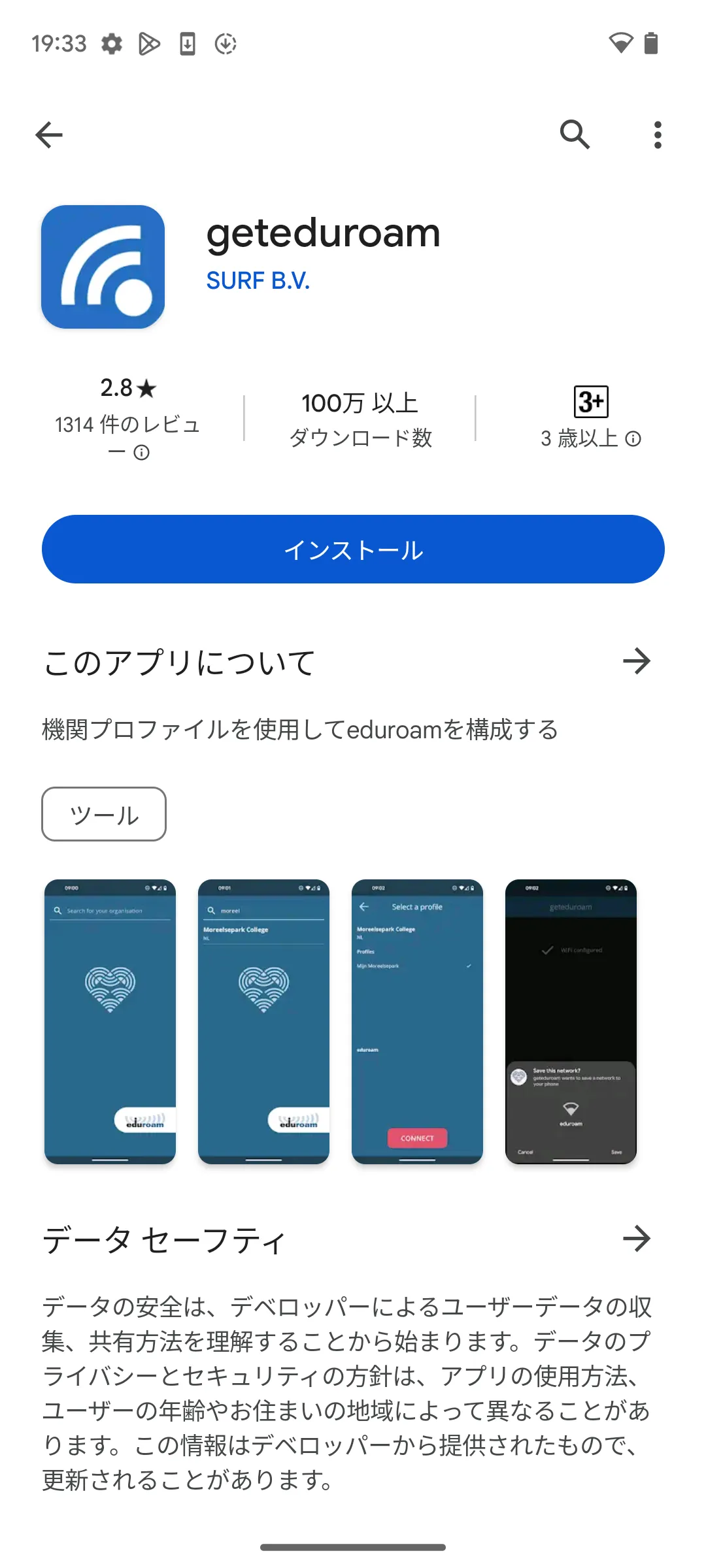Open search with the magnifier icon
Screen dimensions: 706x1568
(575, 135)
